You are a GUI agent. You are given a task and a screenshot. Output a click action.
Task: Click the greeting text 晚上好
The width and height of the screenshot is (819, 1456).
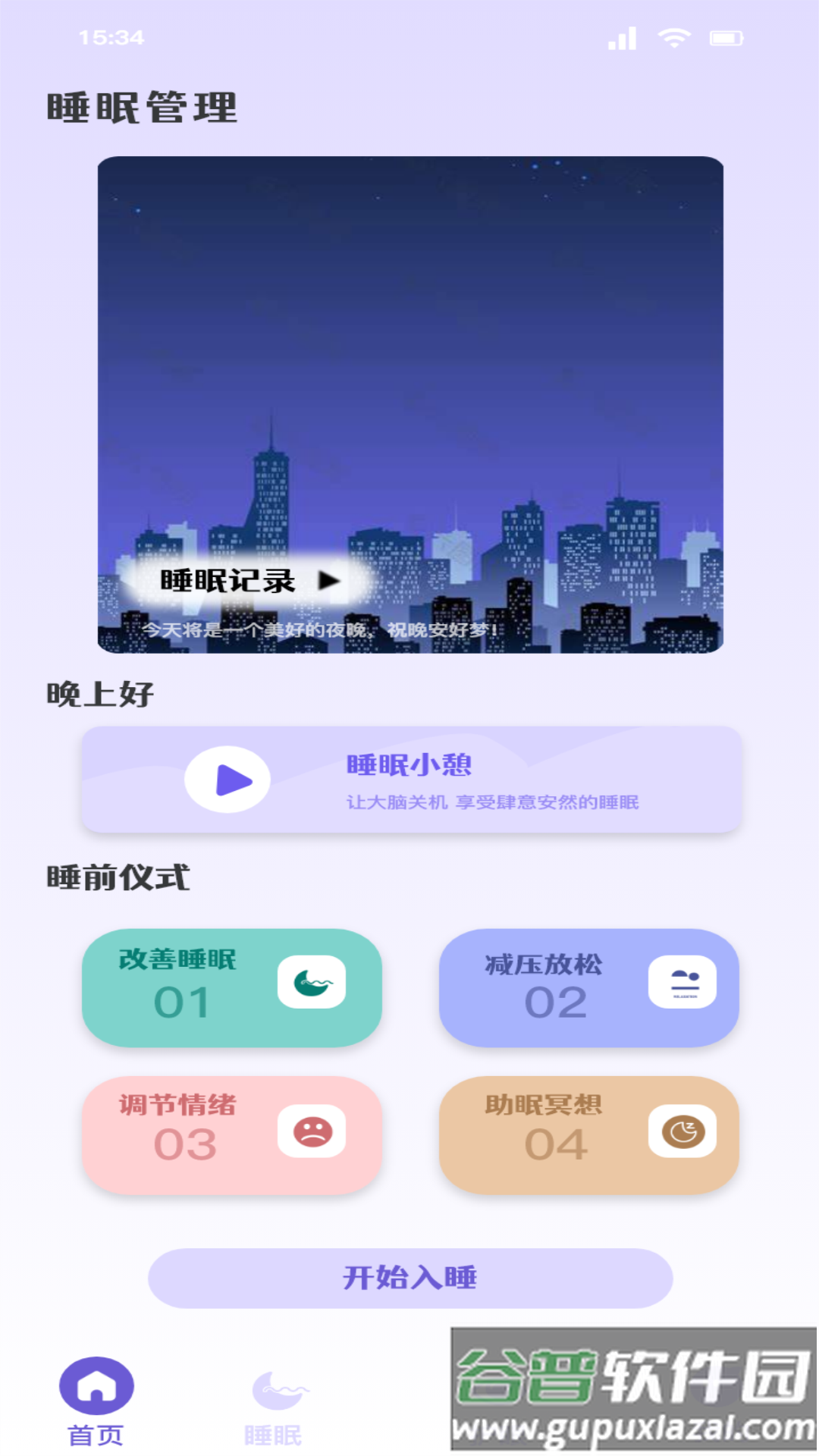[x=99, y=692]
